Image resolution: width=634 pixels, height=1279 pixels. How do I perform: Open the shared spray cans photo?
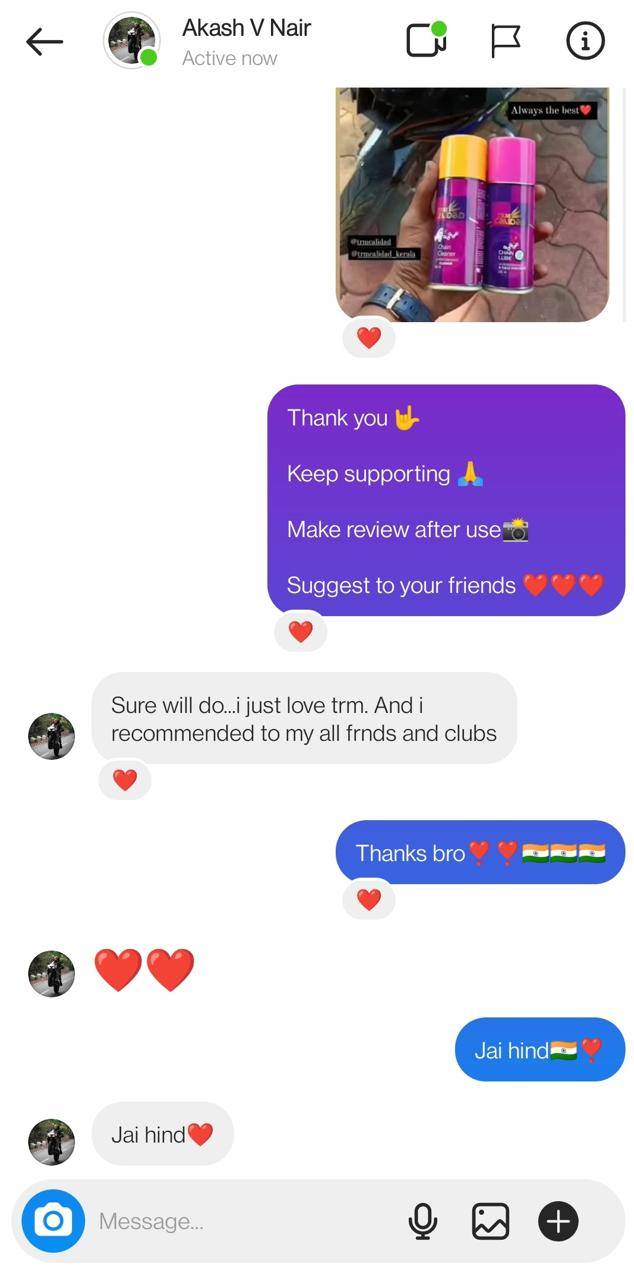(472, 204)
